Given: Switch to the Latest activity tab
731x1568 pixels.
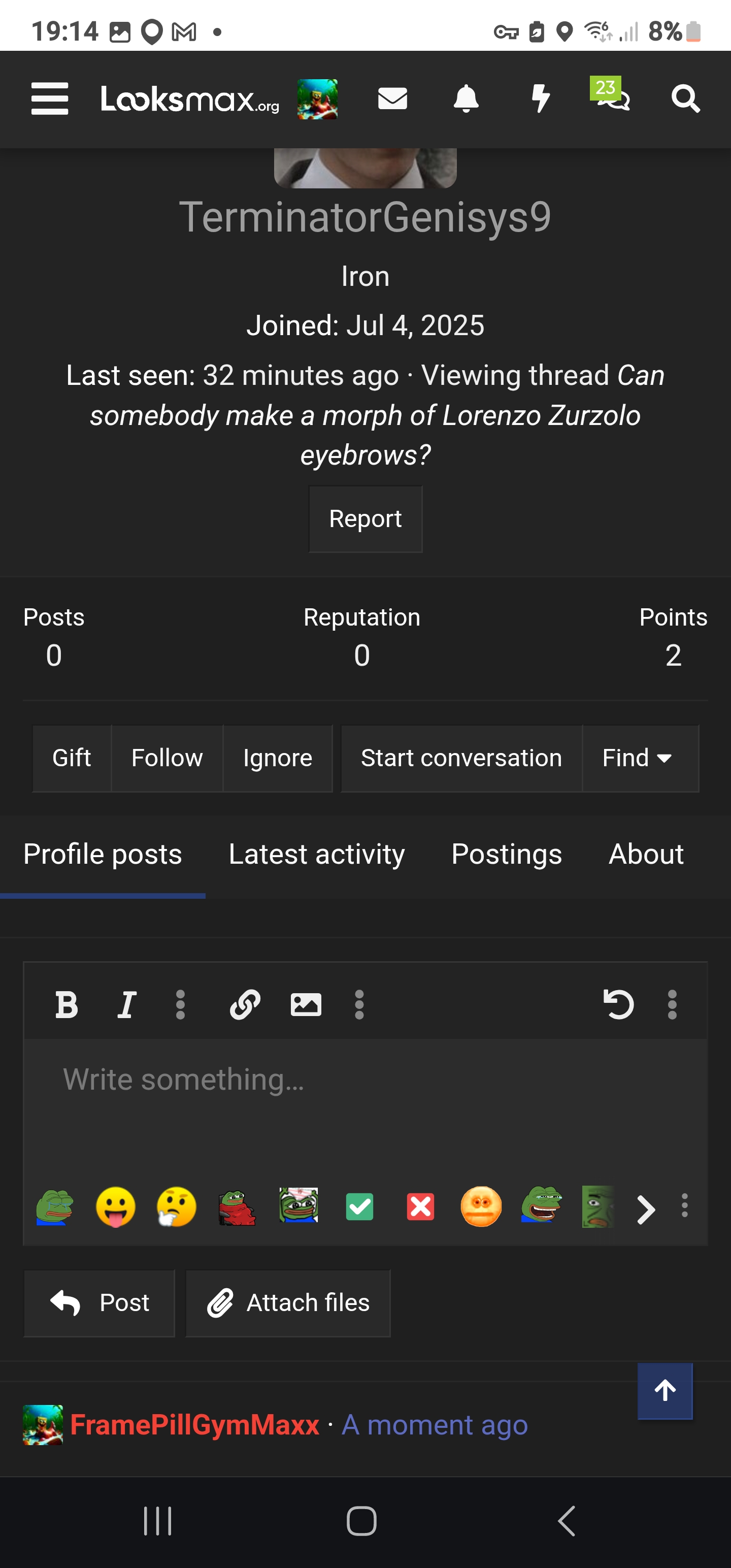Looking at the screenshot, I should point(316,855).
